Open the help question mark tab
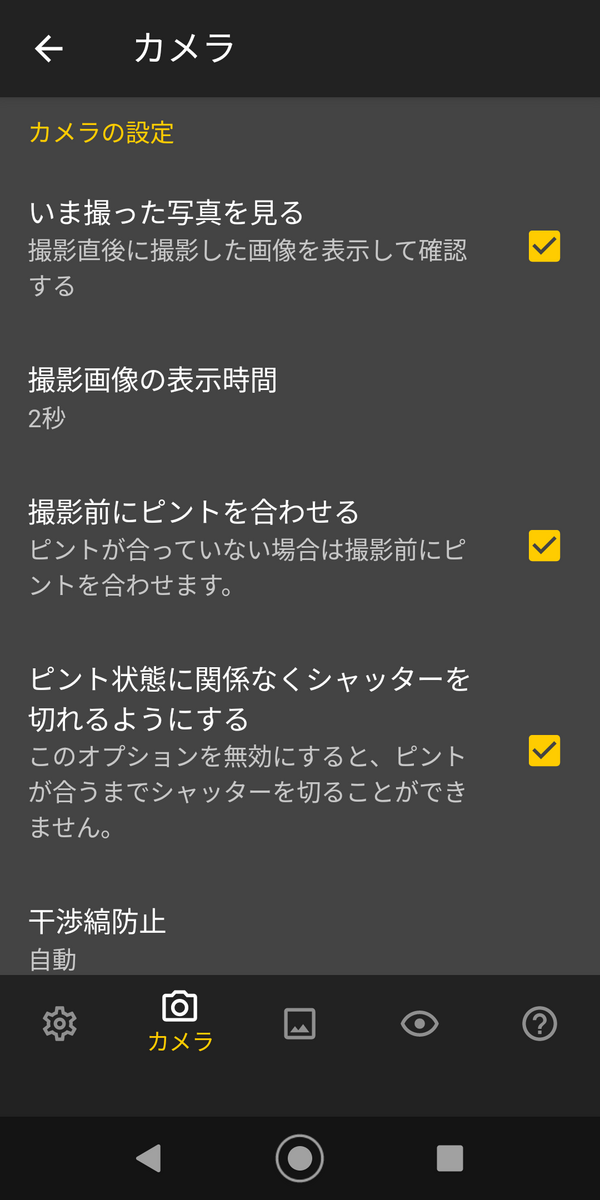 [x=540, y=1024]
